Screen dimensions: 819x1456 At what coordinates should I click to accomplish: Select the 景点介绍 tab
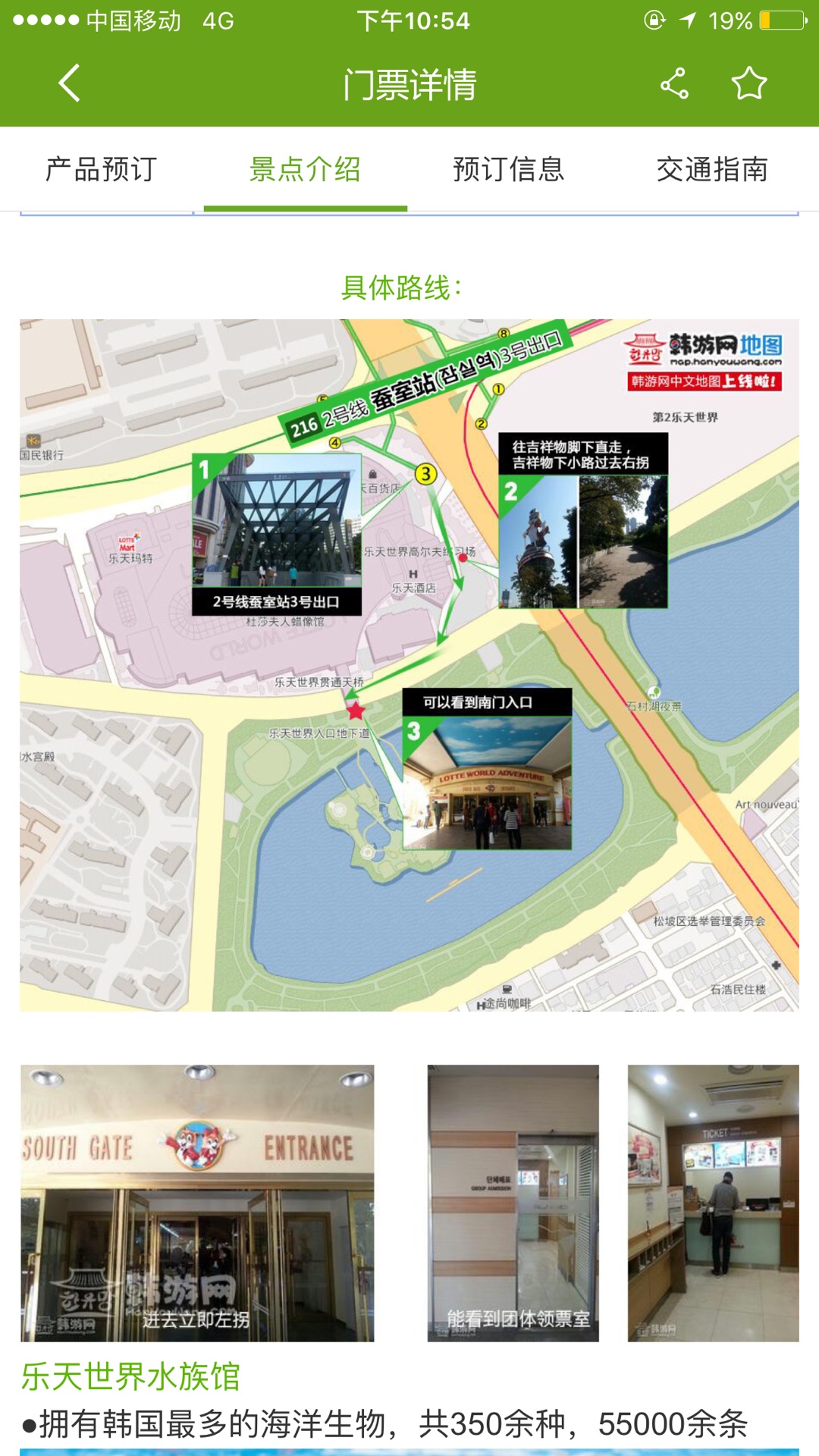point(305,169)
